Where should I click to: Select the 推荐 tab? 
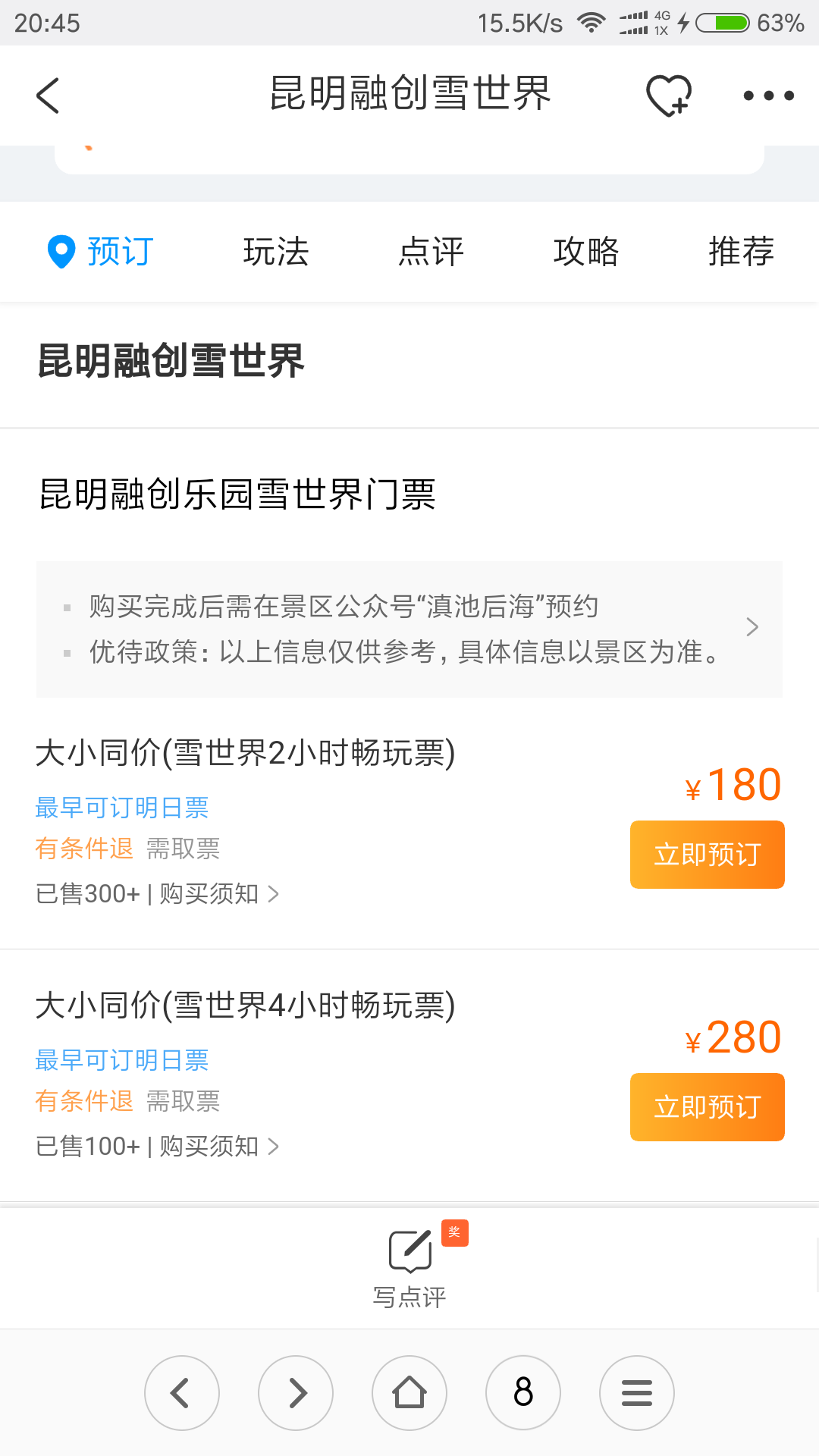click(741, 252)
